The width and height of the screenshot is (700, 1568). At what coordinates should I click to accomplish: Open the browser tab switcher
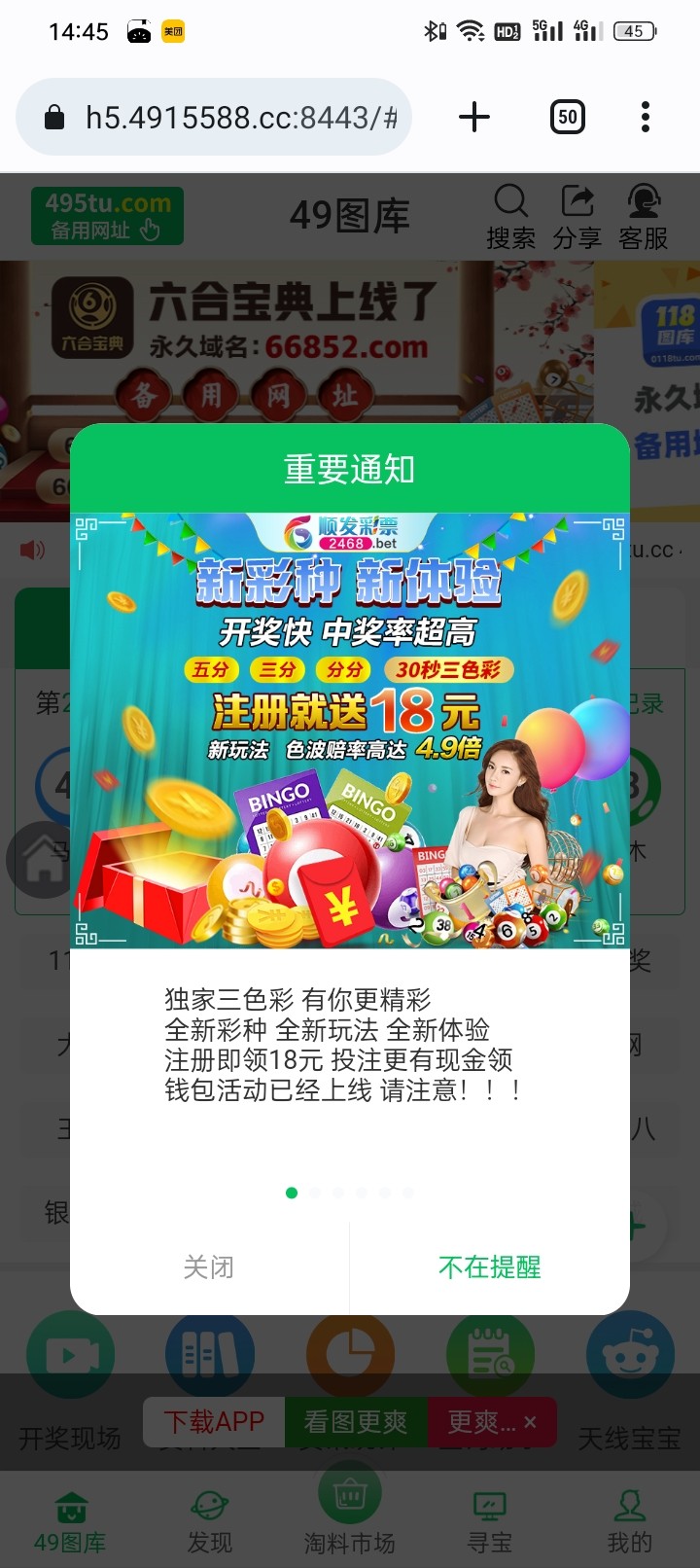tap(568, 118)
